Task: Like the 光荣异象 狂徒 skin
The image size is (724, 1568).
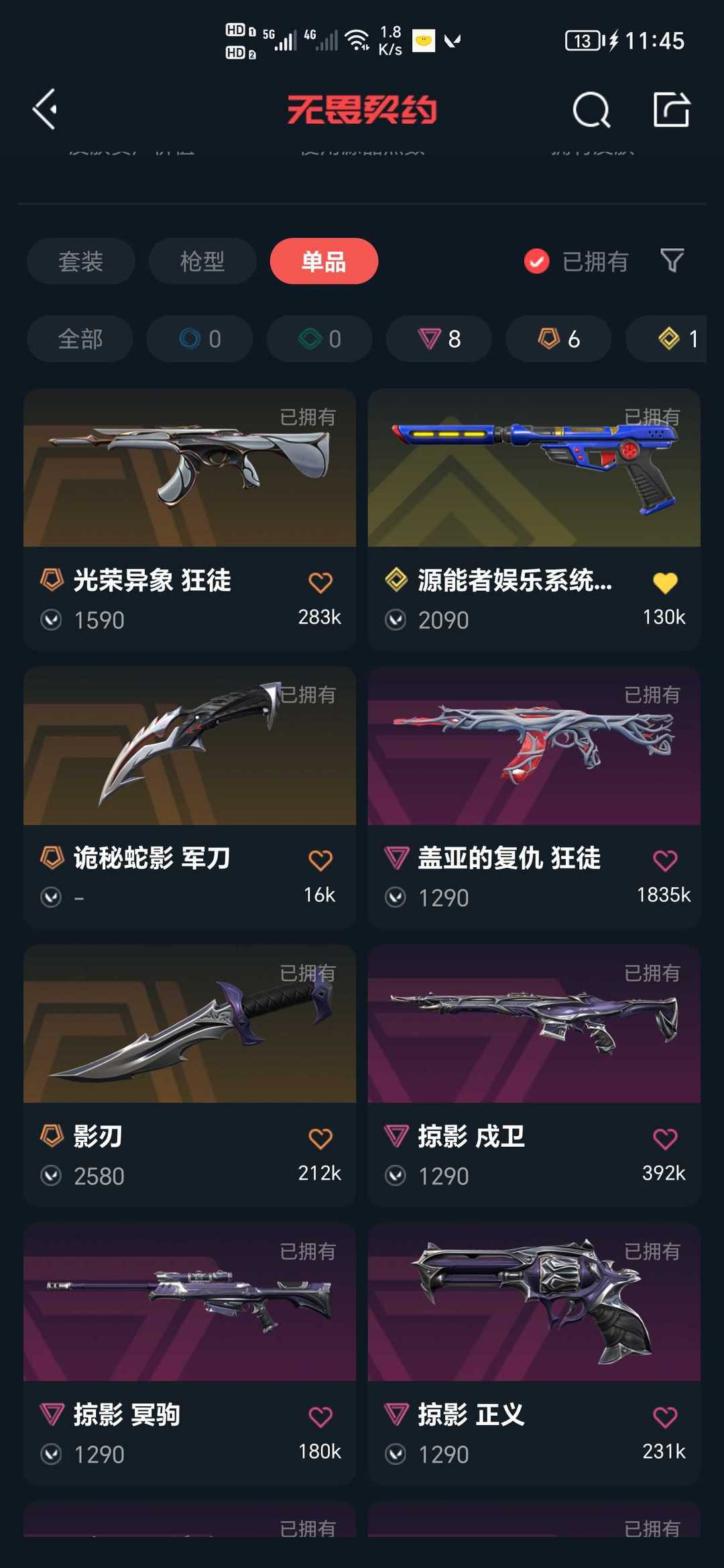Action: tap(320, 582)
